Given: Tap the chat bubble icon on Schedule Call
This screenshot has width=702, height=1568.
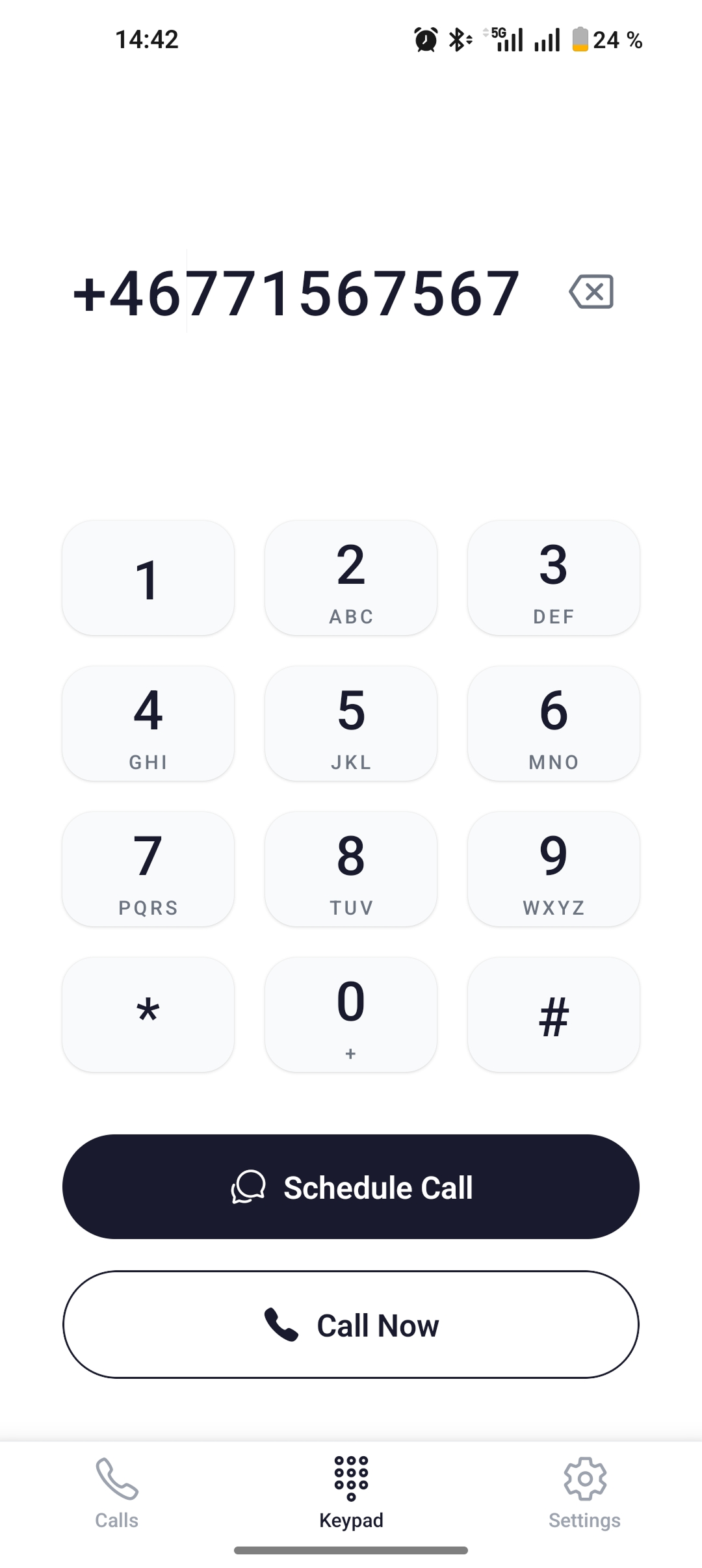Looking at the screenshot, I should [x=248, y=1186].
